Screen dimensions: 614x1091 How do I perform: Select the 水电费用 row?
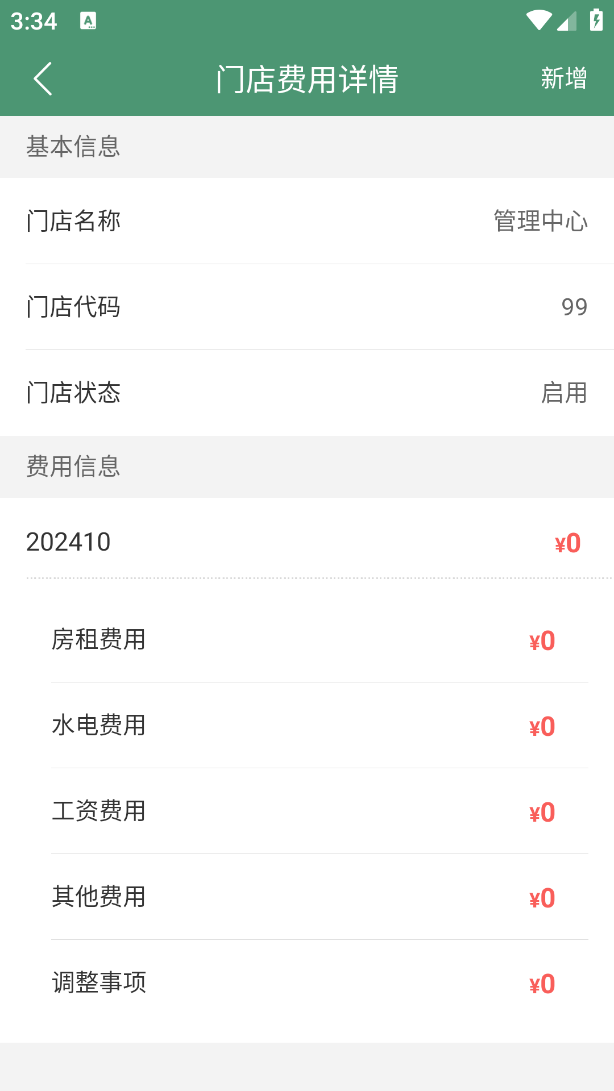coord(320,726)
